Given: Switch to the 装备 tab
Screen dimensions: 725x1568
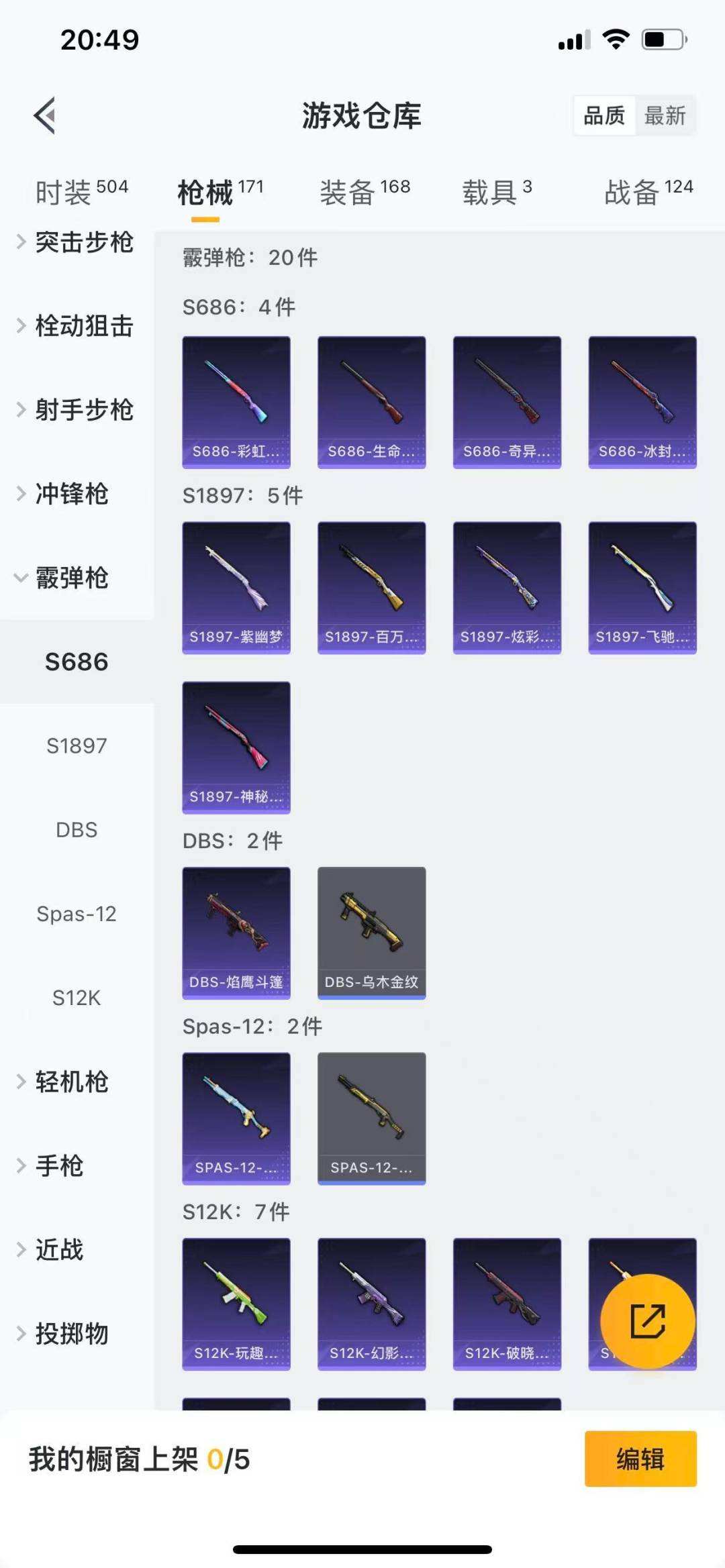Looking at the screenshot, I should (x=365, y=192).
